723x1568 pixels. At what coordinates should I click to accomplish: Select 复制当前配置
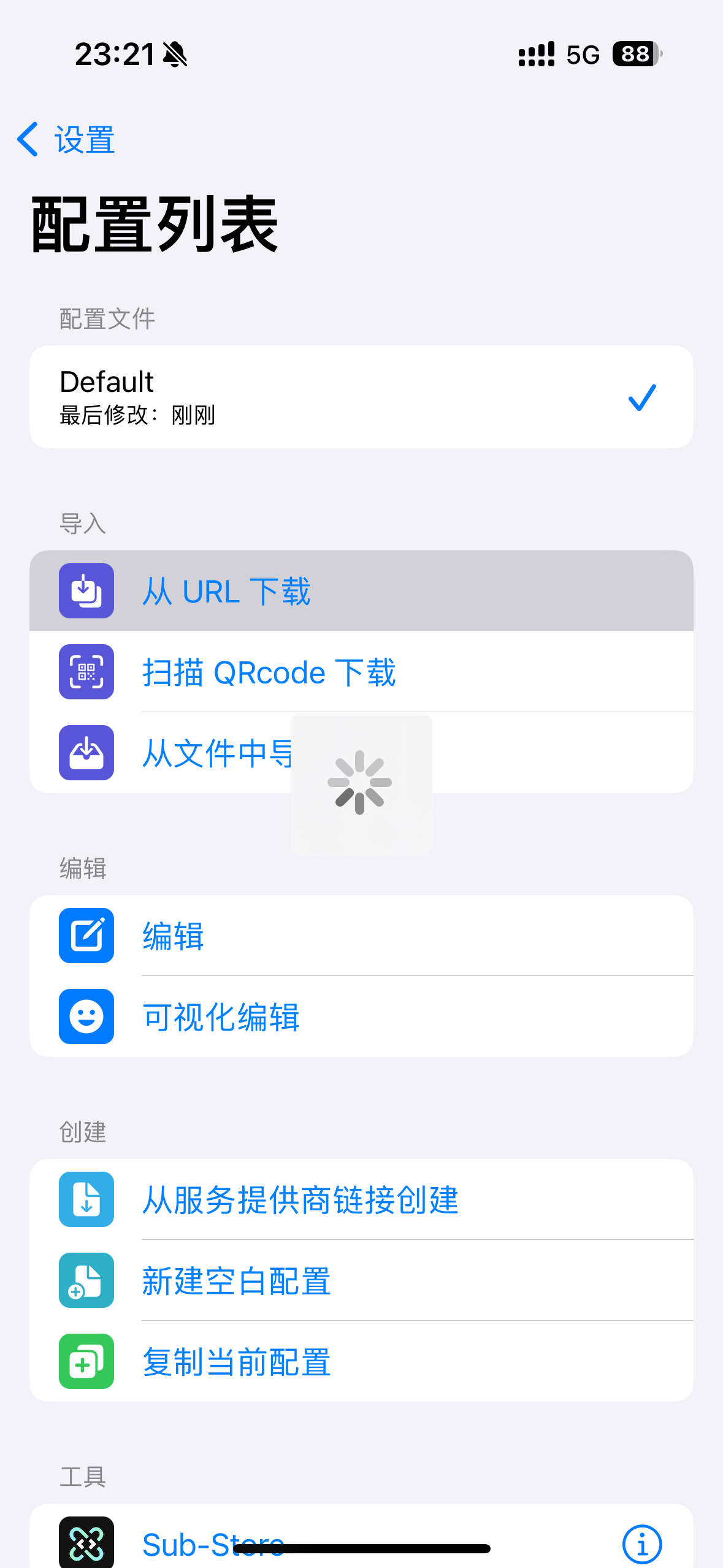[361, 1361]
